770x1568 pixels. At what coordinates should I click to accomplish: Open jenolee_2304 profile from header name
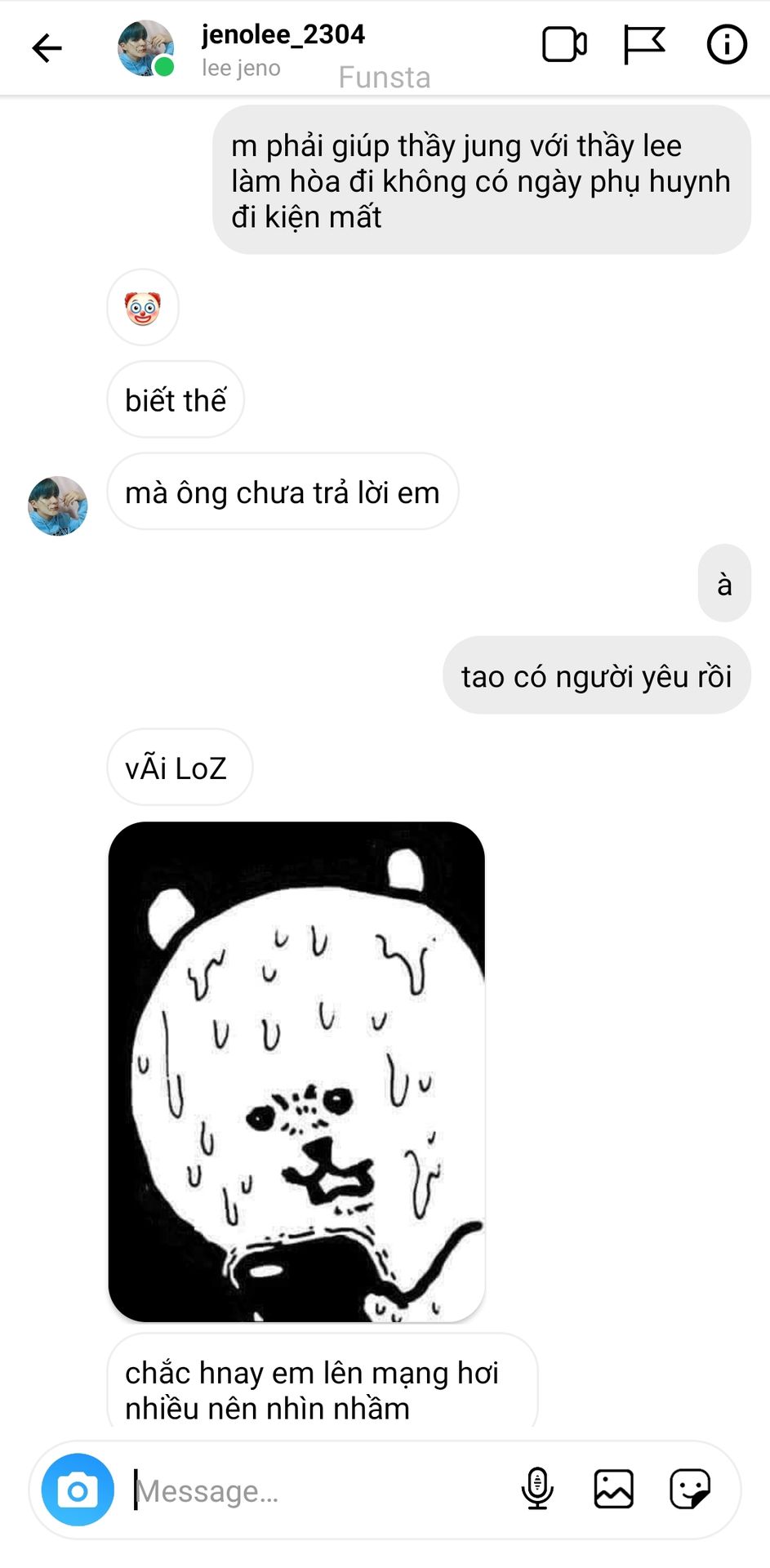[283, 35]
